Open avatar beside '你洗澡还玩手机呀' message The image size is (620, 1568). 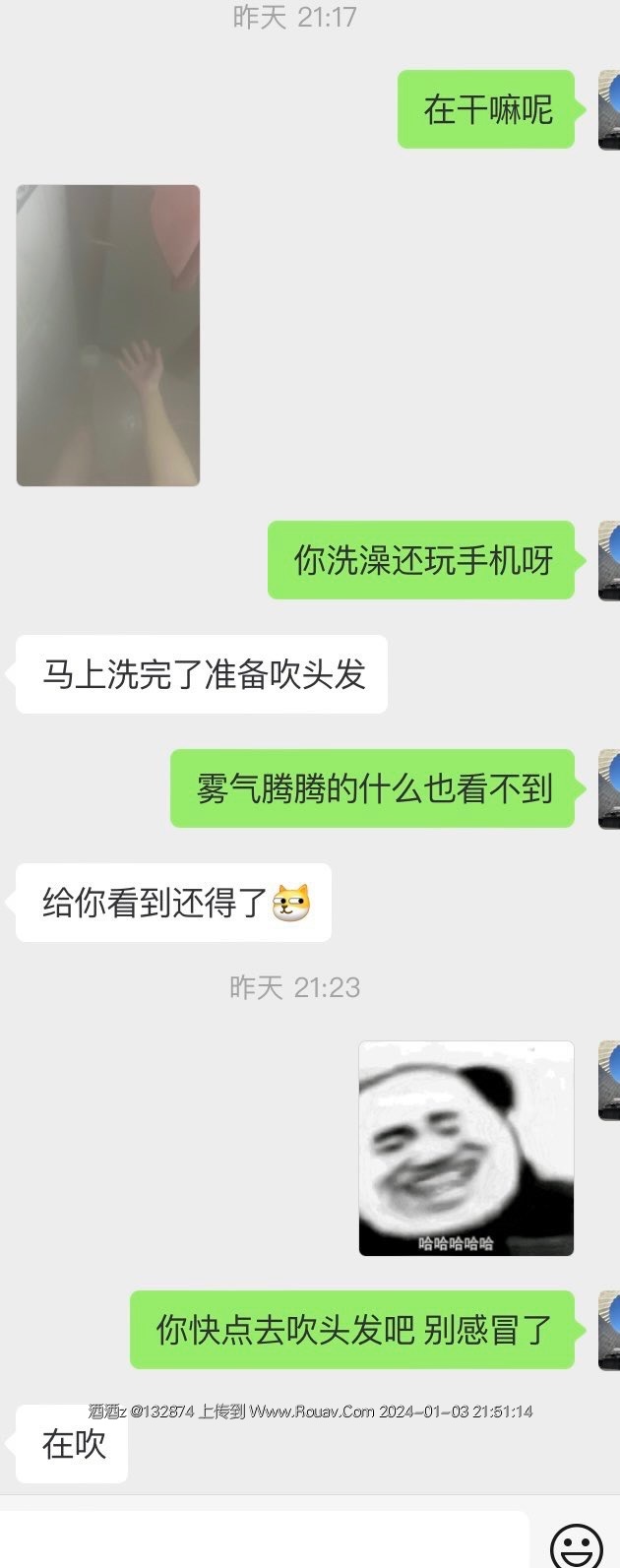pos(609,561)
